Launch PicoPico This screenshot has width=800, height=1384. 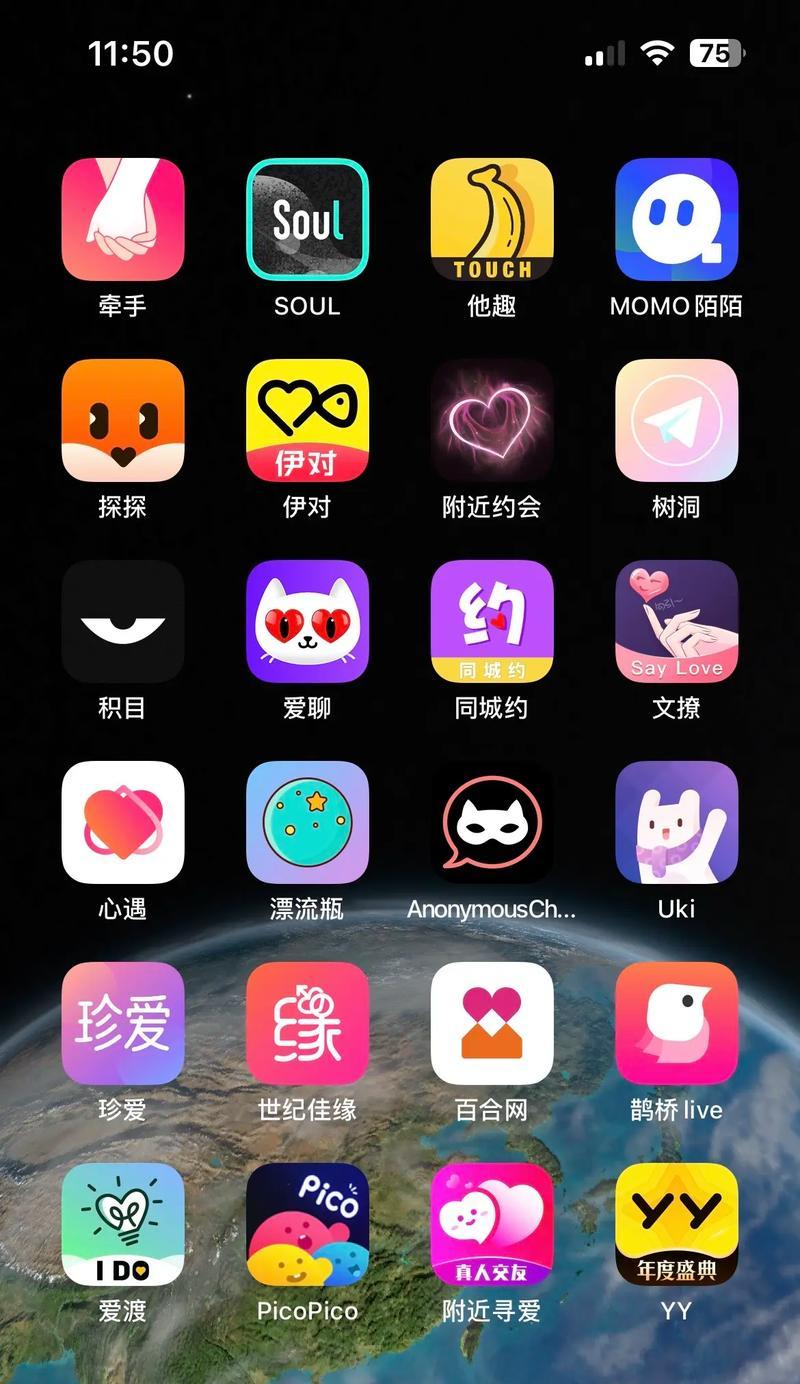pyautogui.click(x=307, y=1224)
